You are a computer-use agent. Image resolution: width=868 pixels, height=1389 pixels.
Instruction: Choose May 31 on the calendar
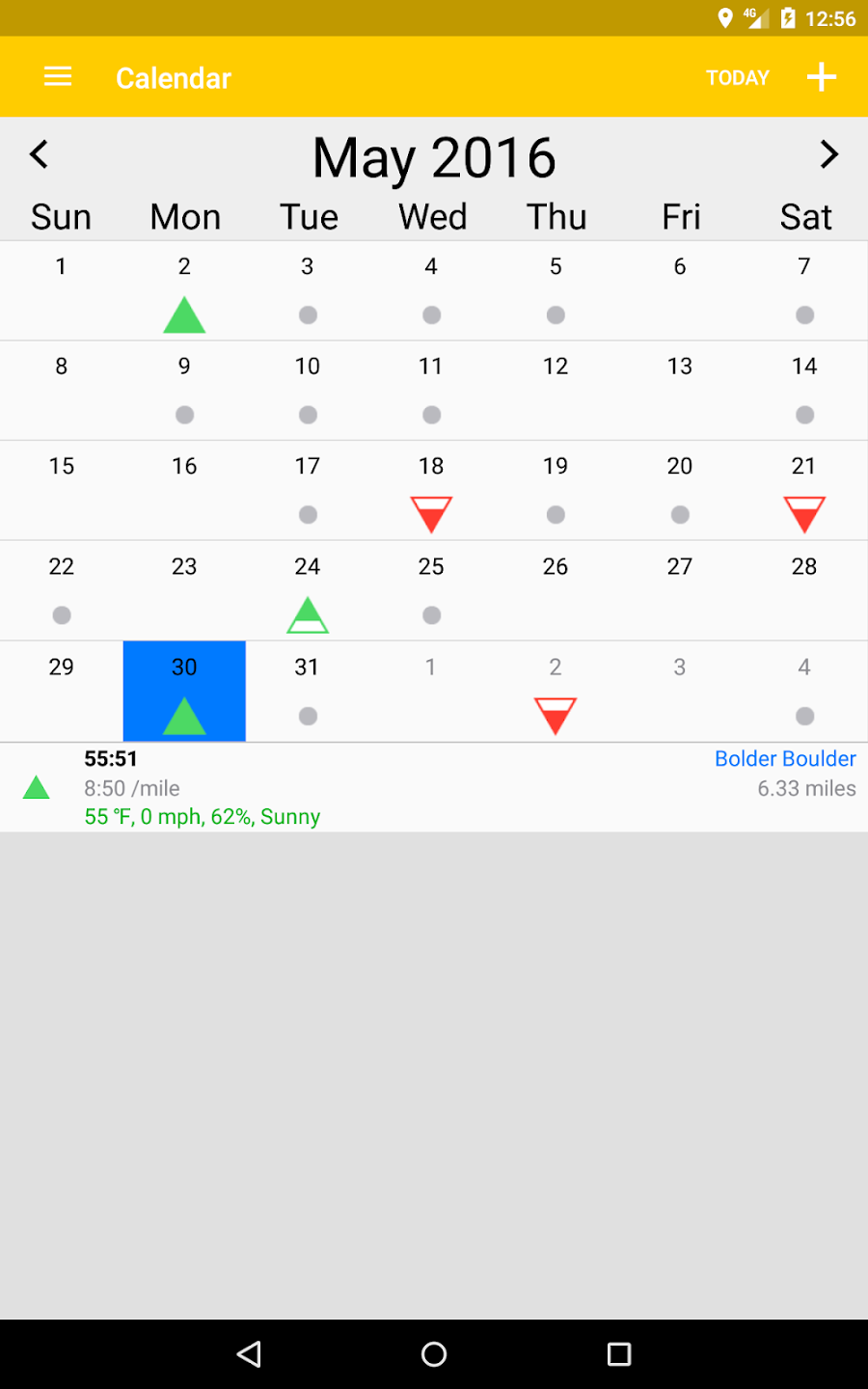(308, 692)
